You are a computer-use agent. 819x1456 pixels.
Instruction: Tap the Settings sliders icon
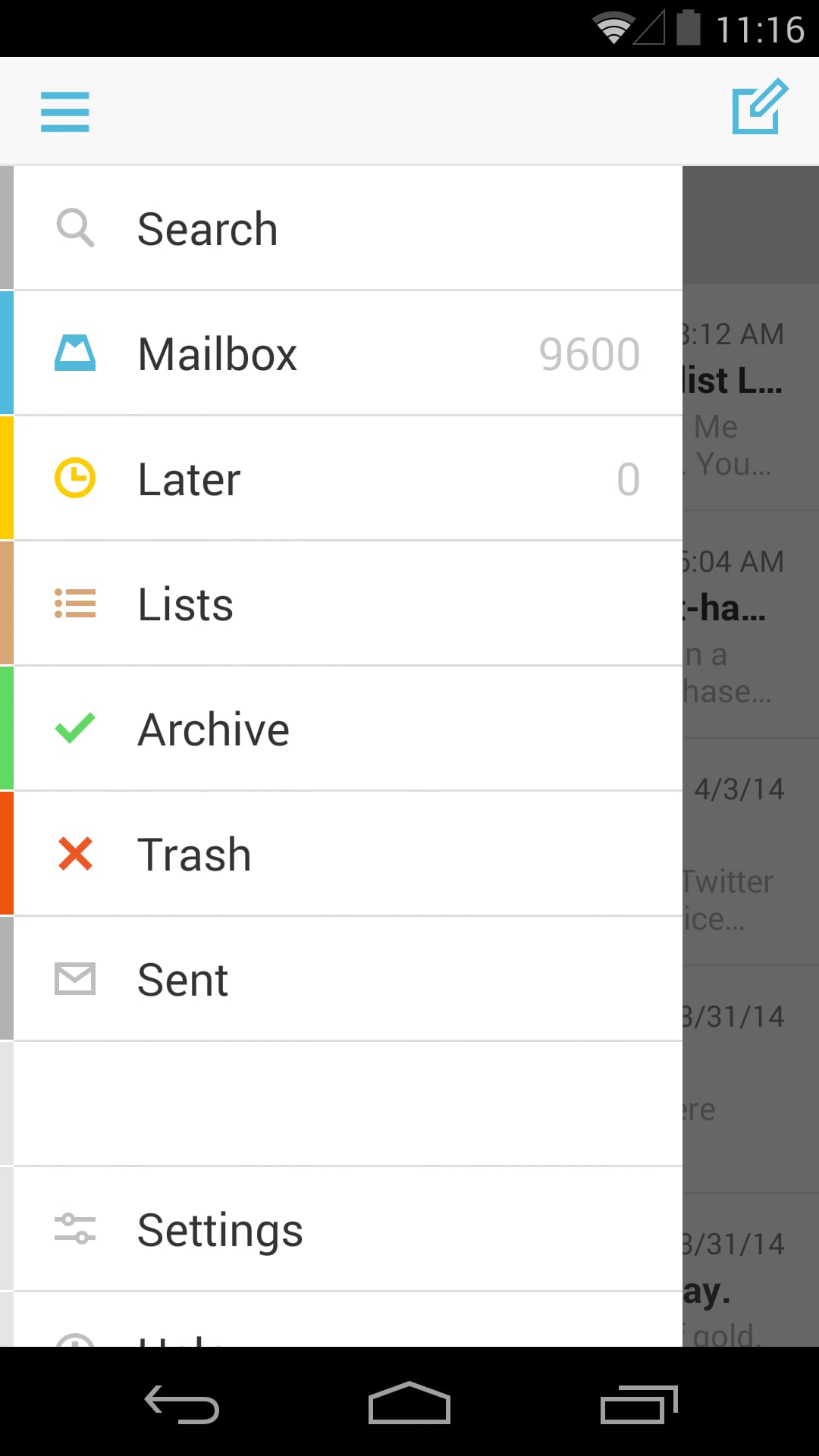(75, 1228)
